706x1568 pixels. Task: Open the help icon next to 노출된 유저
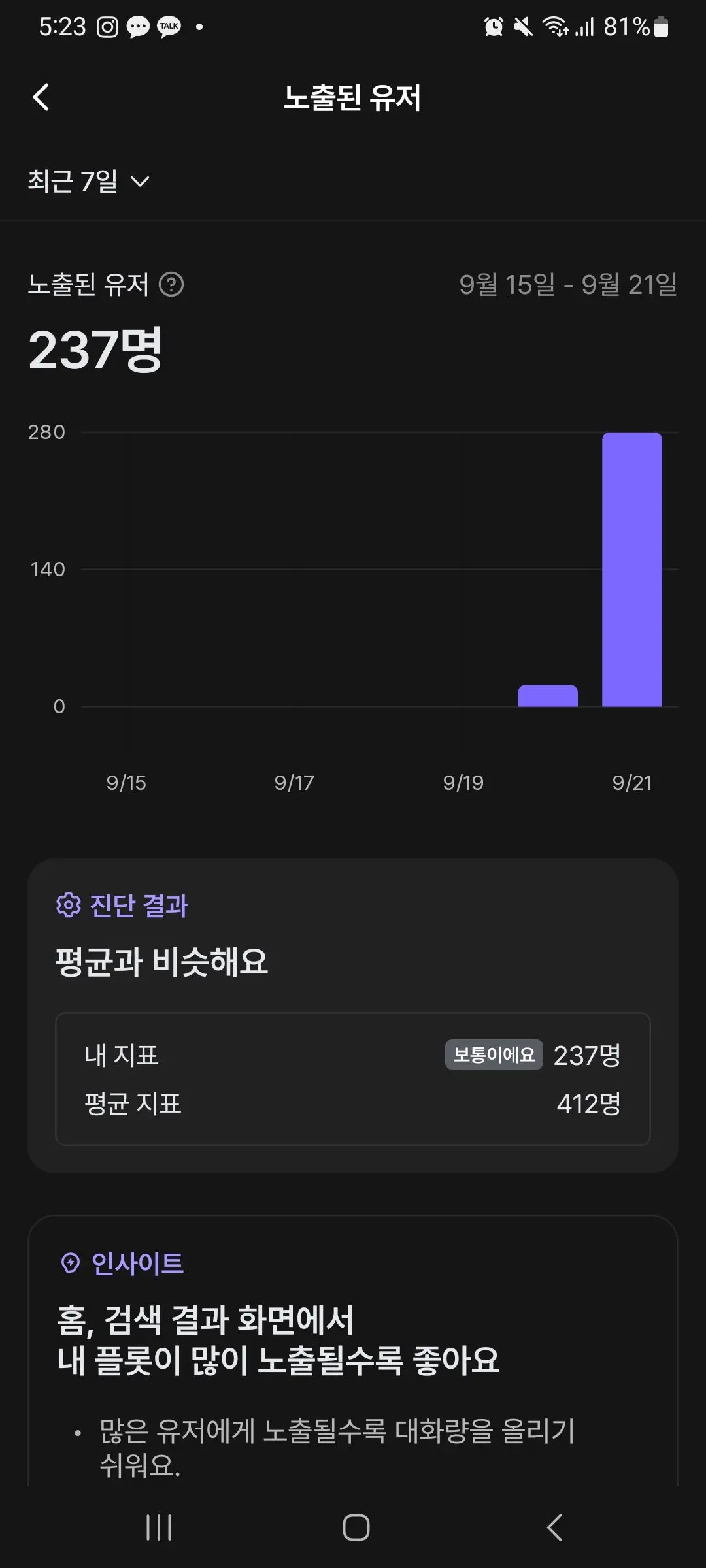click(171, 285)
